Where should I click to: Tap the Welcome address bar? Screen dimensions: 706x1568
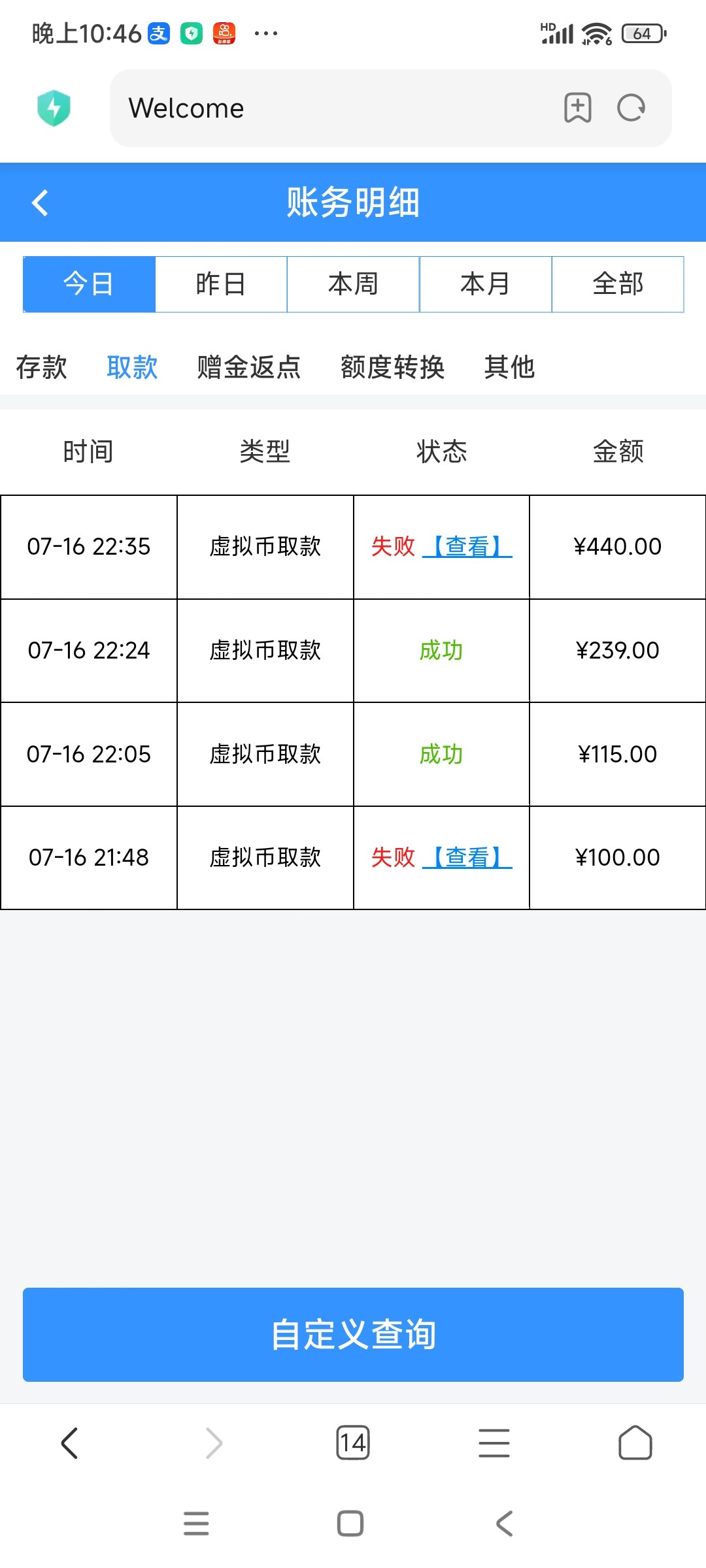pos(294,108)
